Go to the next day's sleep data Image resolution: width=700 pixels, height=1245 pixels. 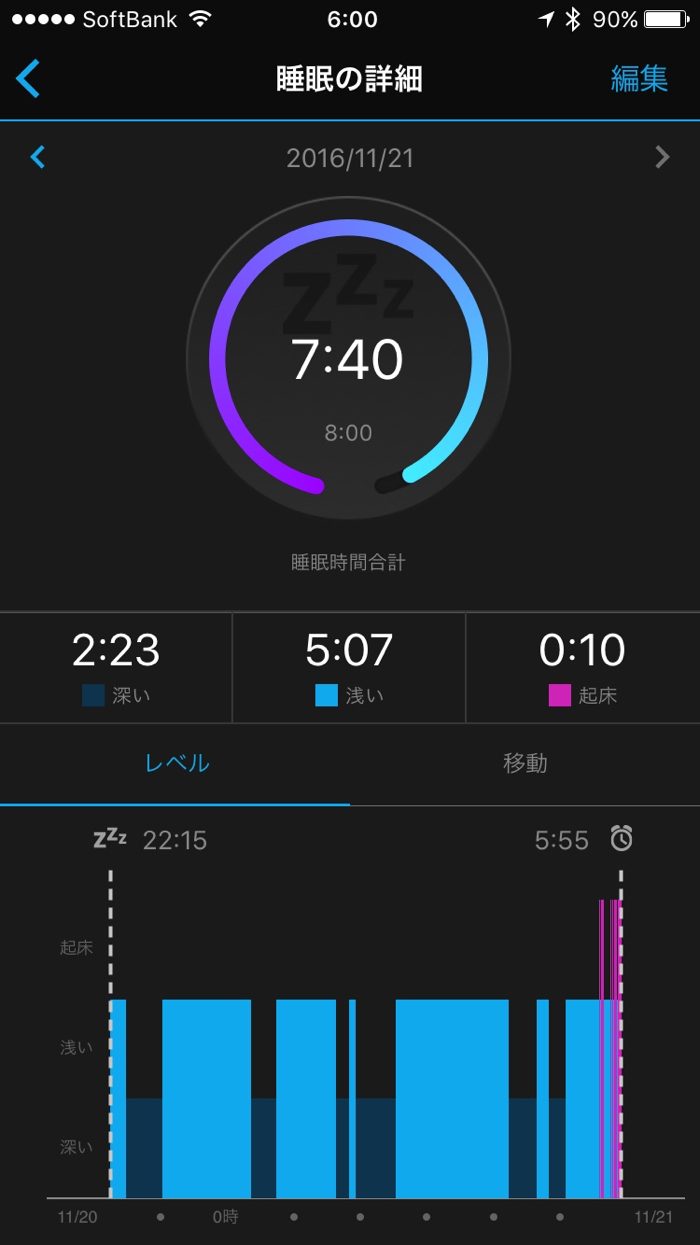(x=661, y=157)
